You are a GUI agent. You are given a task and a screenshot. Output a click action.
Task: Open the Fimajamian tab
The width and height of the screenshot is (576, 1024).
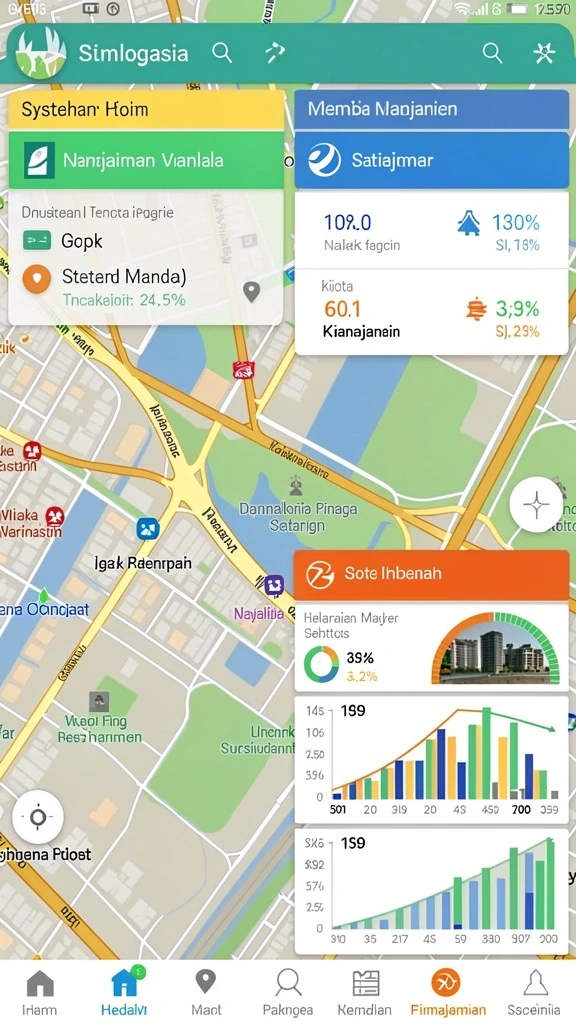pos(448,992)
